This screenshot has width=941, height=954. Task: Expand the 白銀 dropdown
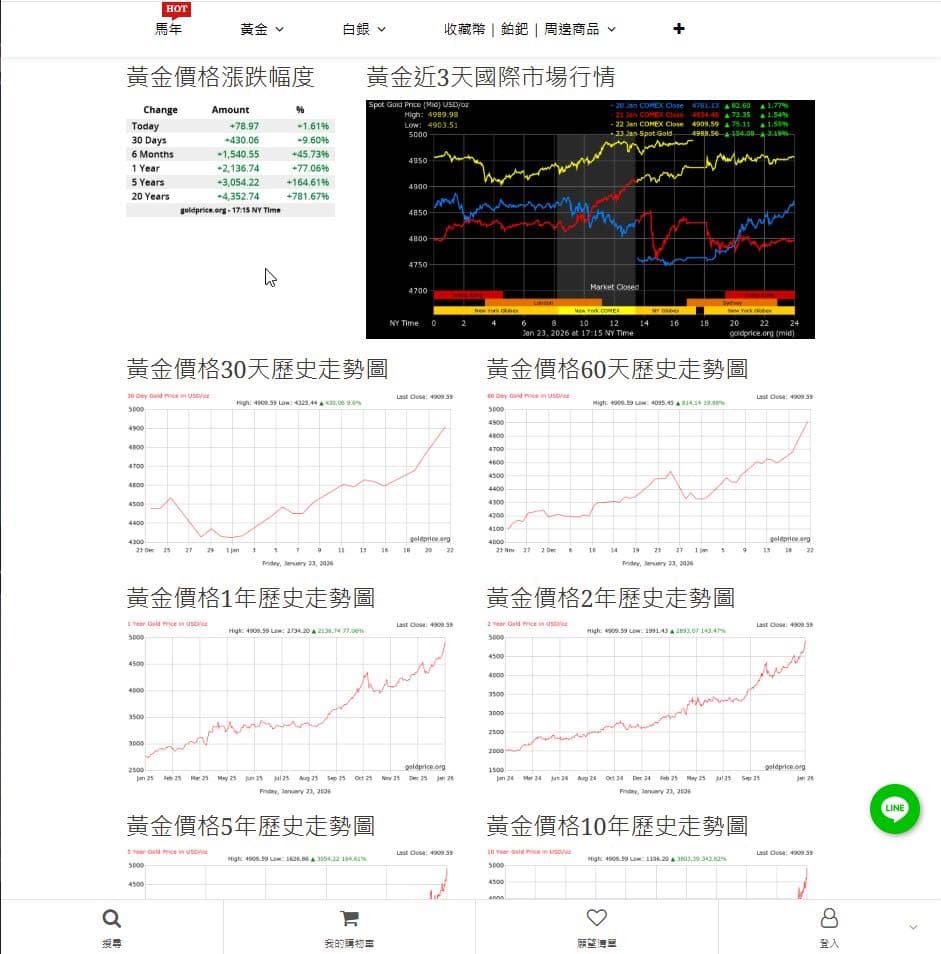tap(361, 30)
